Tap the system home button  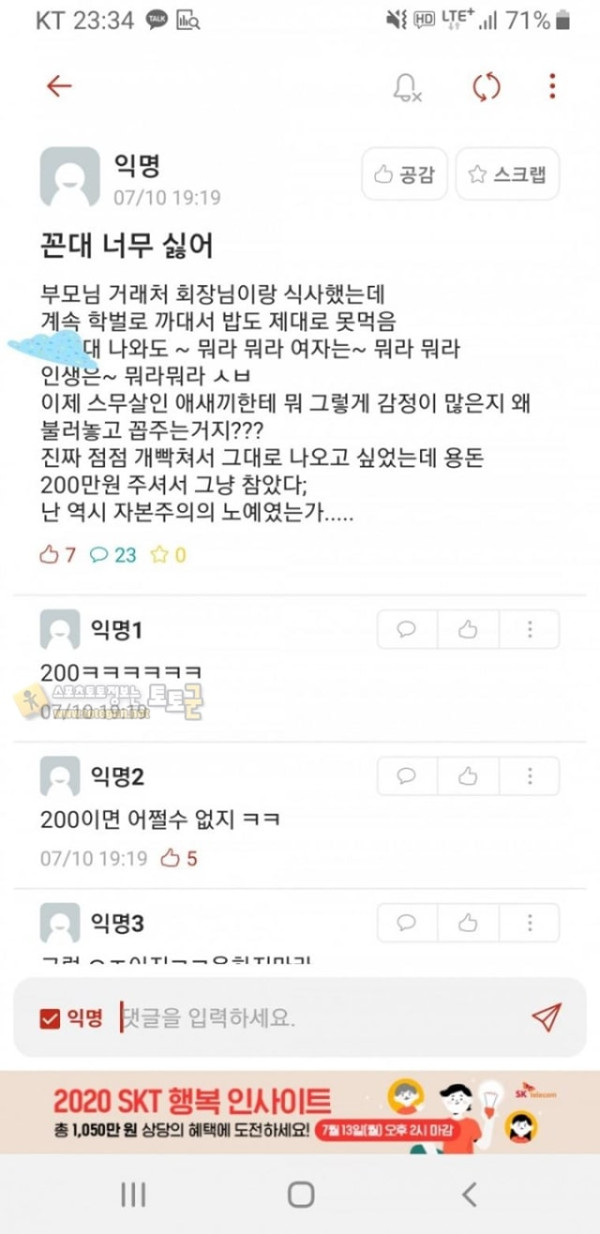pos(301,1194)
